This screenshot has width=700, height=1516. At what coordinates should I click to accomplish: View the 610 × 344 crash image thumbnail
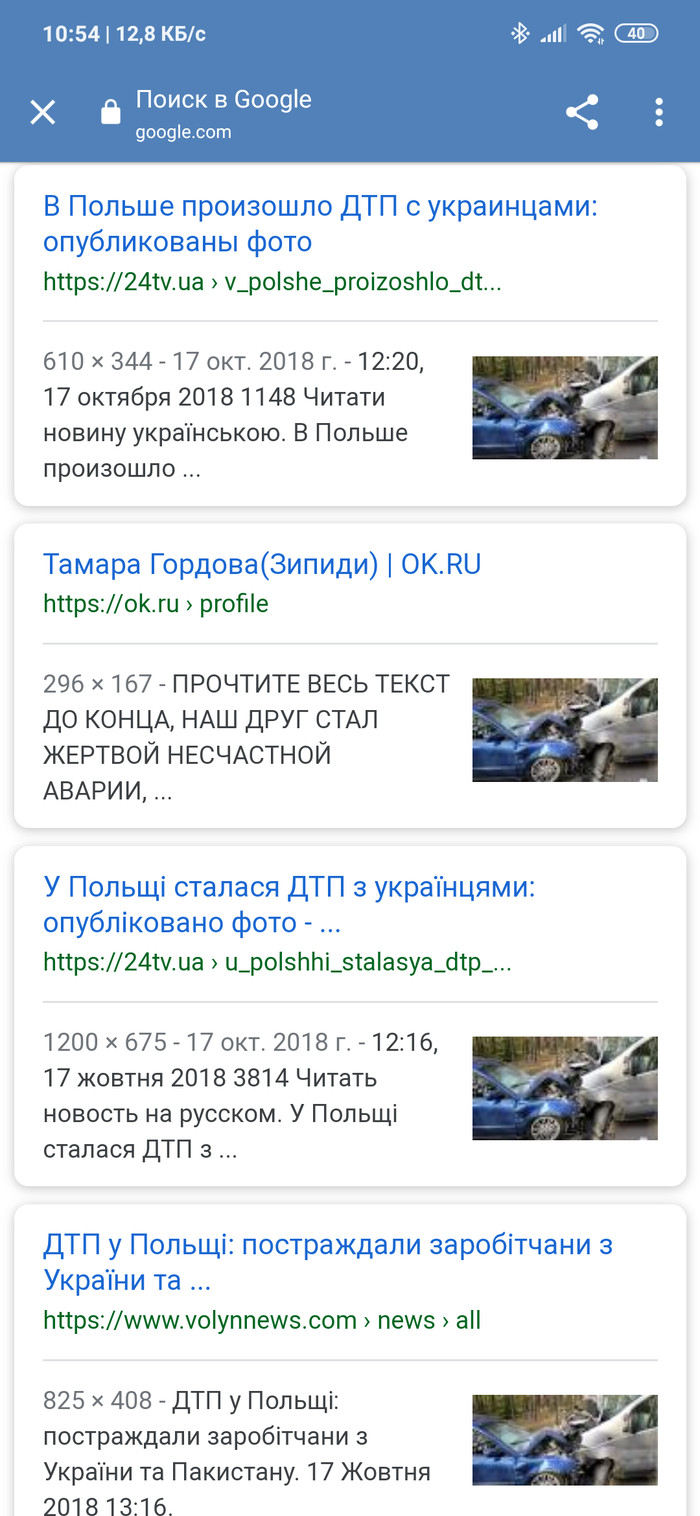click(564, 407)
